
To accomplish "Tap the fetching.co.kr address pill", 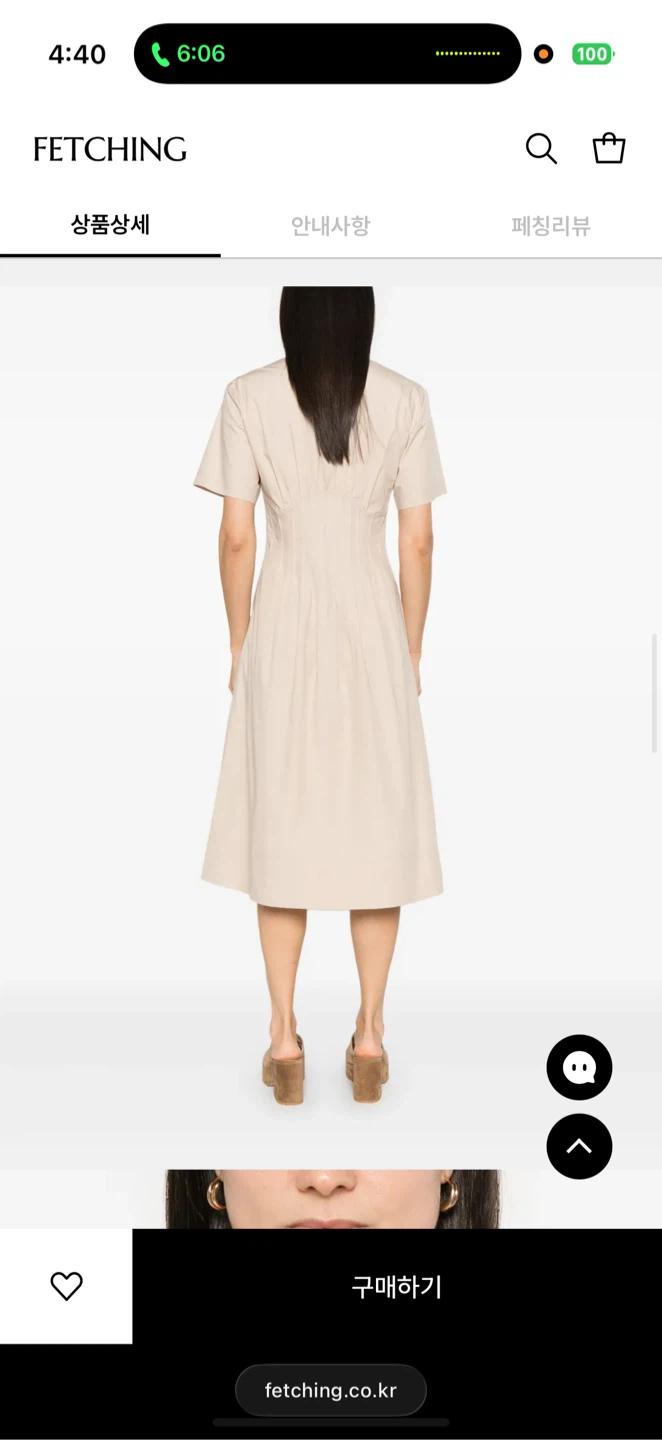I will point(331,1390).
